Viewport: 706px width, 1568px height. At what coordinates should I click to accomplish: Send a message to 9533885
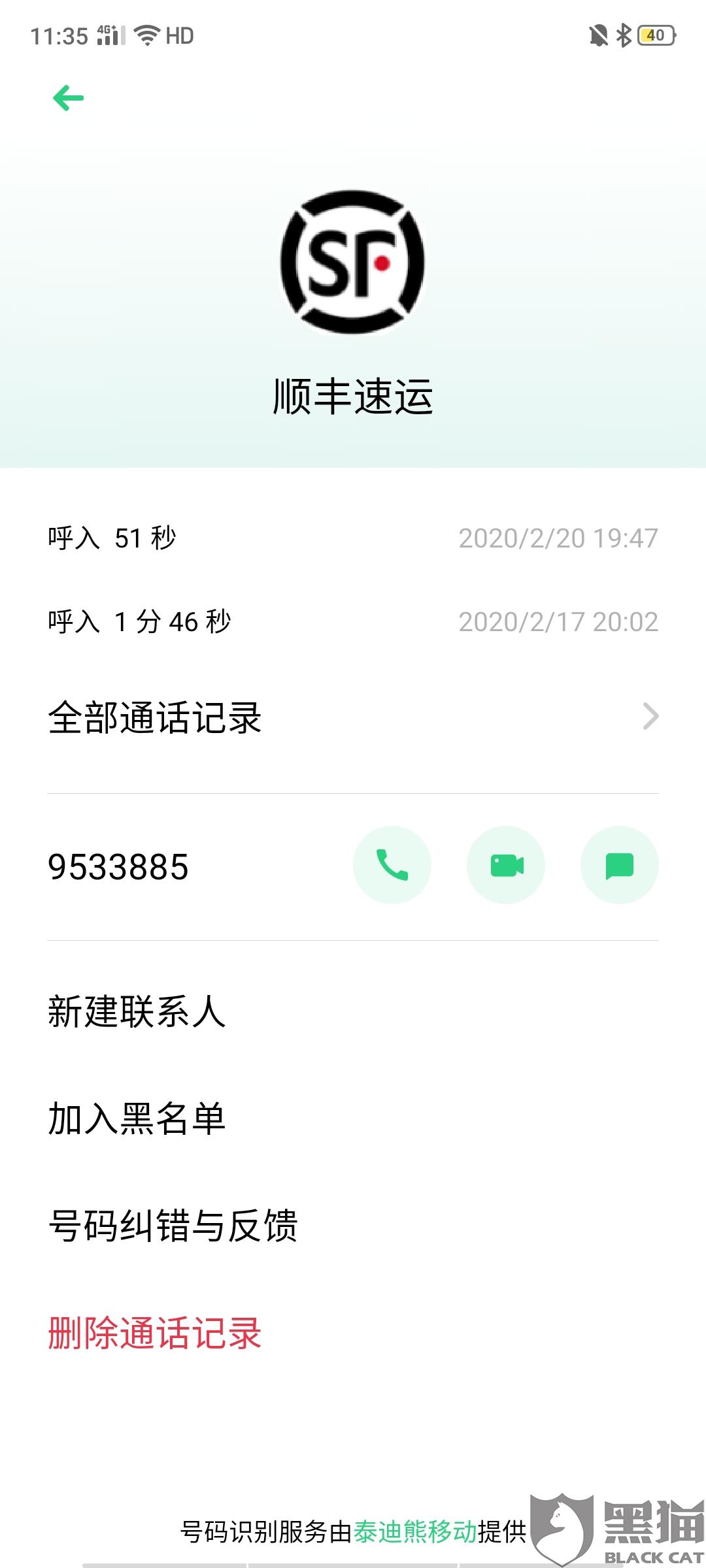coord(619,865)
